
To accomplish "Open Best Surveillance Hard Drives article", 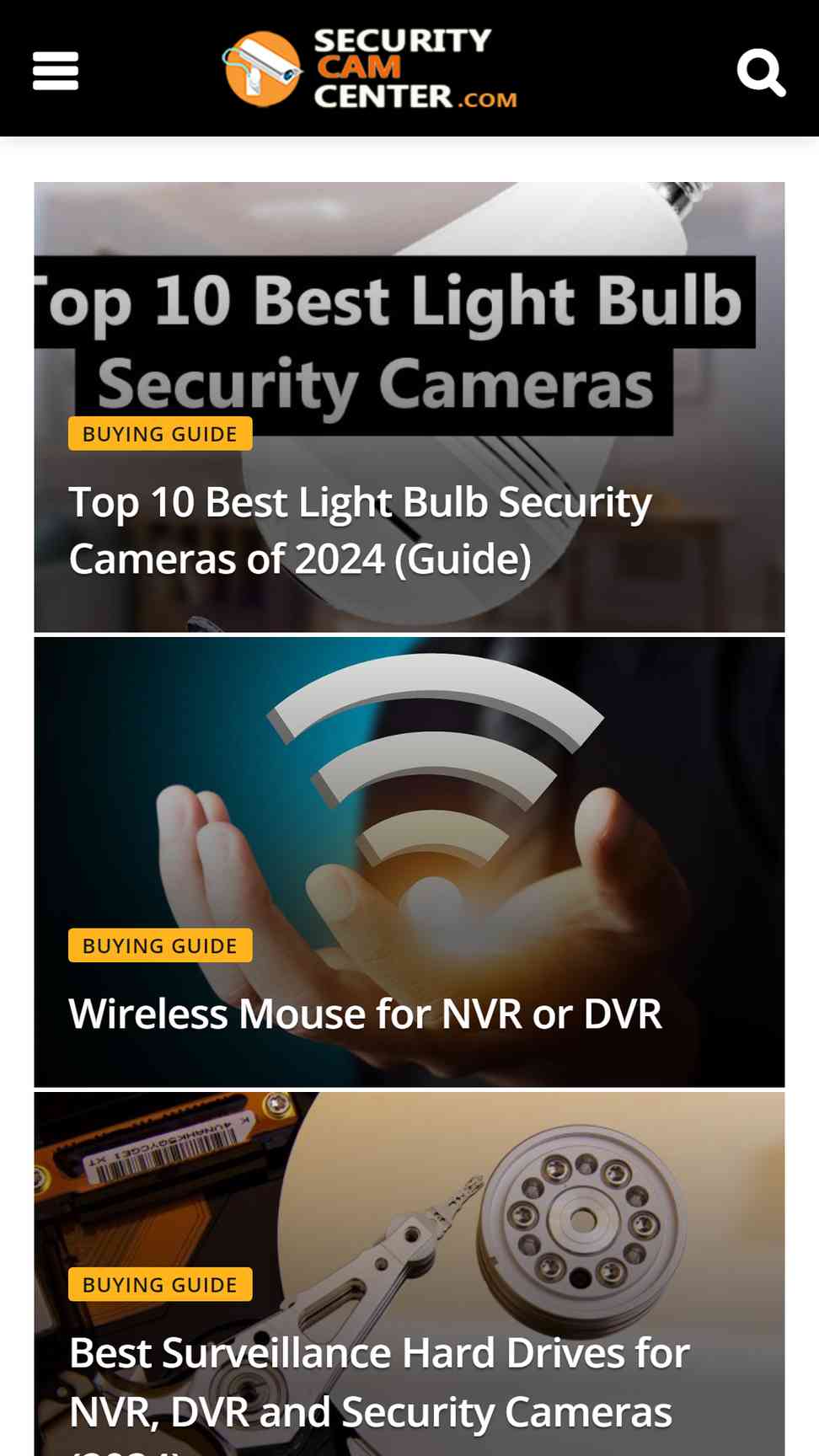I will 379,1382.
